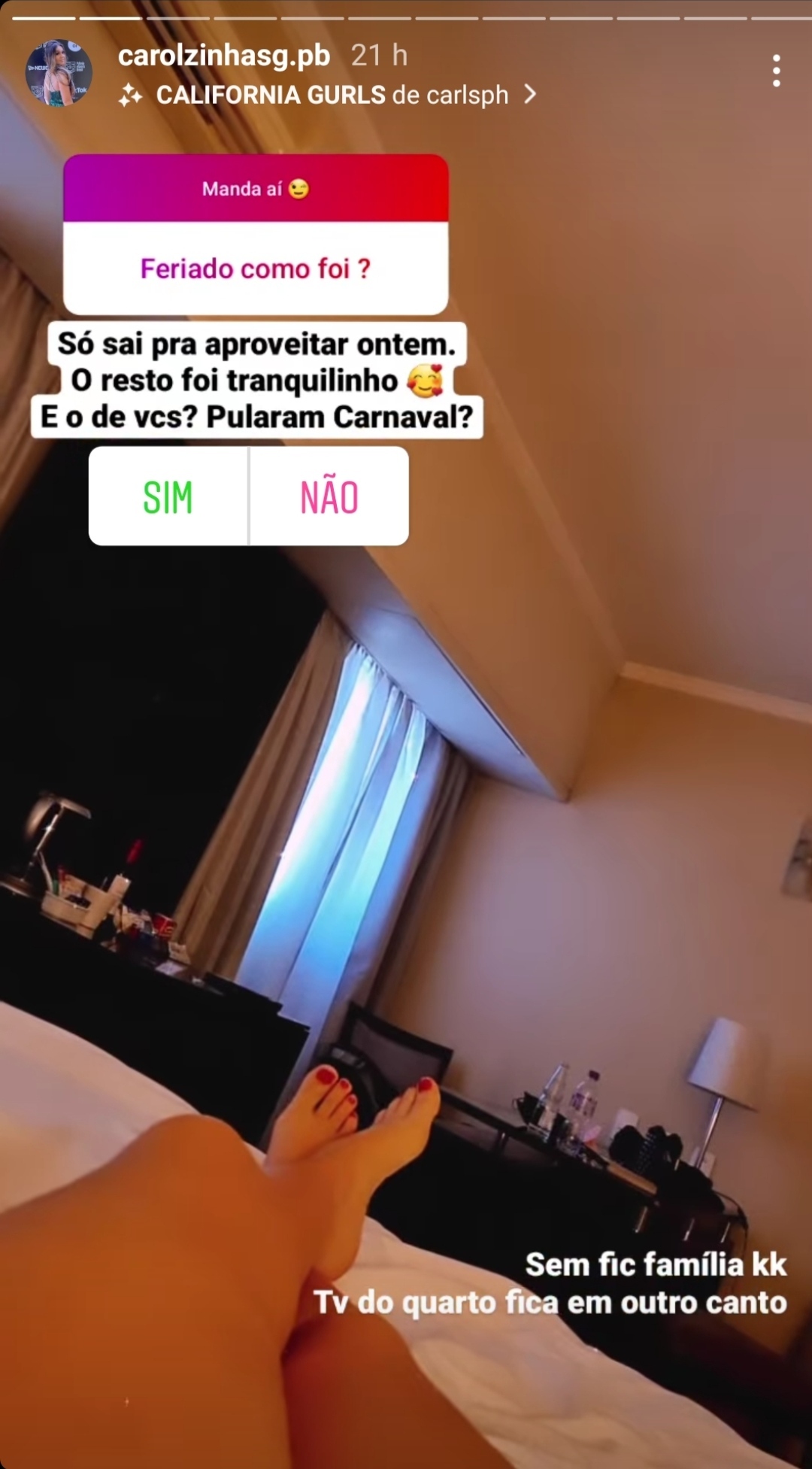Vote NÃO in the poll
812x1469 pixels.
[x=329, y=496]
